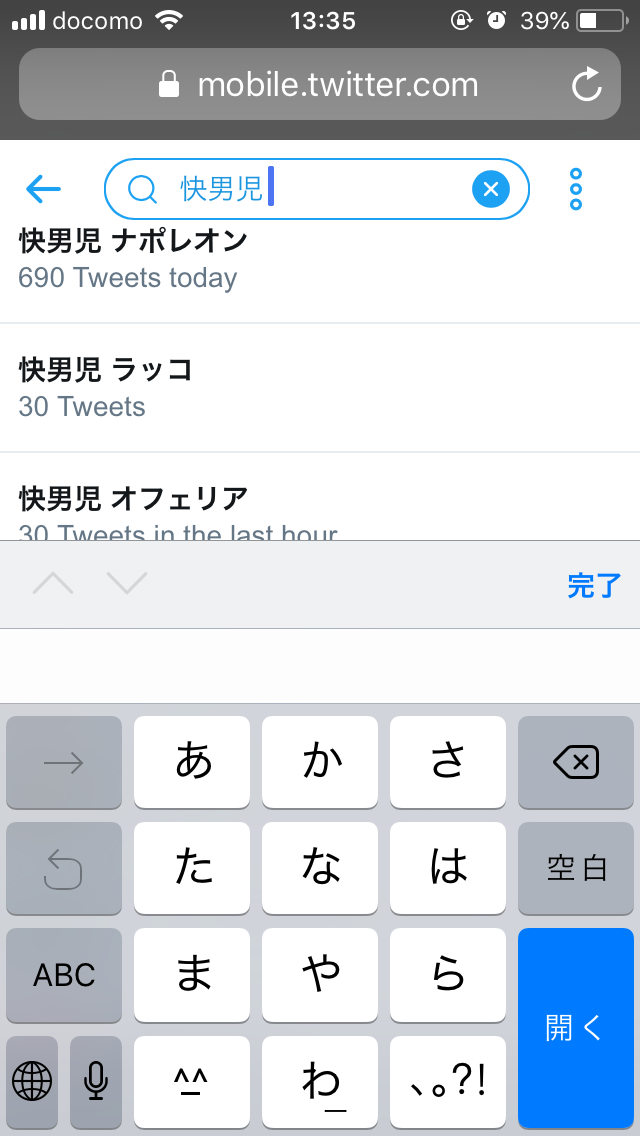Go back with the blue arrow
This screenshot has width=640, height=1136.
point(43,189)
